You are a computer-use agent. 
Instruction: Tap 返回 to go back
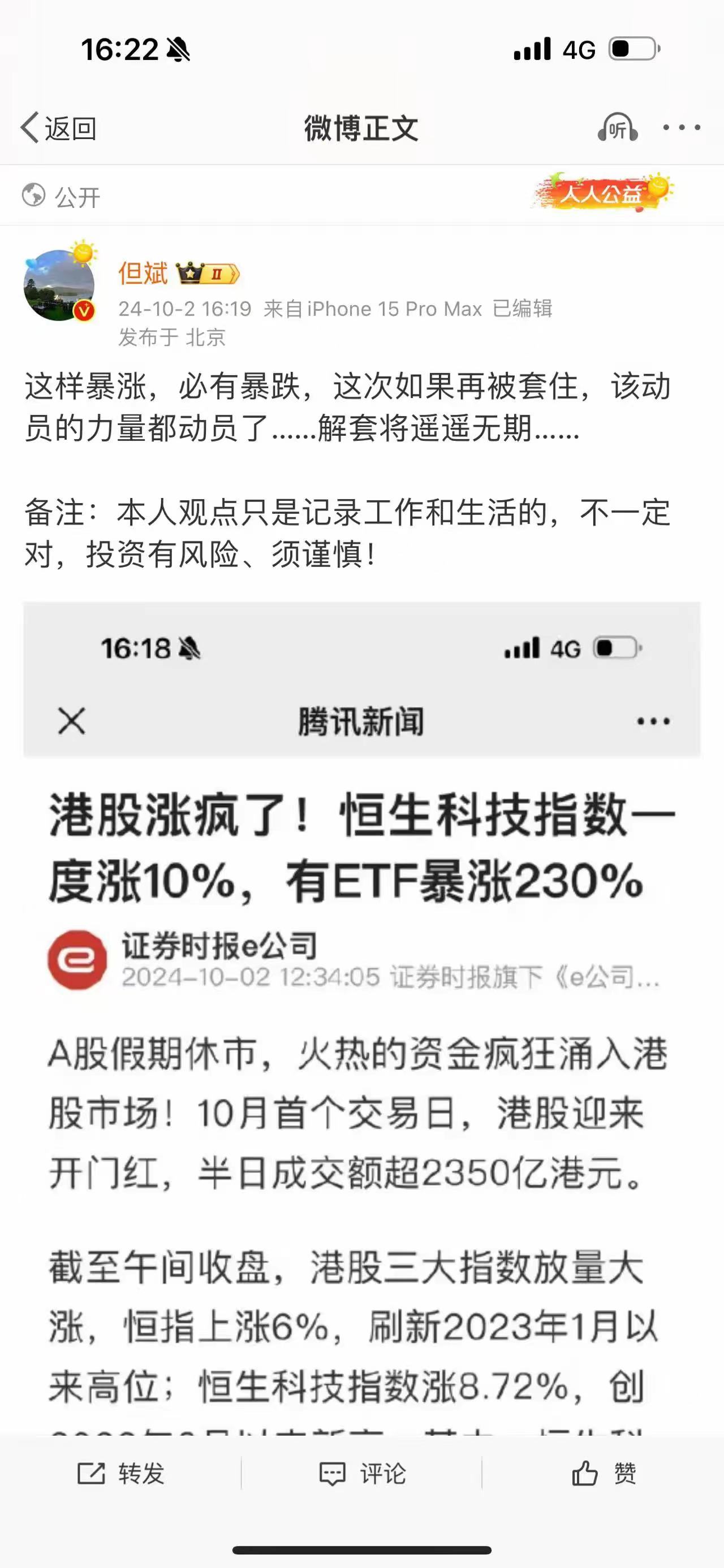(x=58, y=126)
